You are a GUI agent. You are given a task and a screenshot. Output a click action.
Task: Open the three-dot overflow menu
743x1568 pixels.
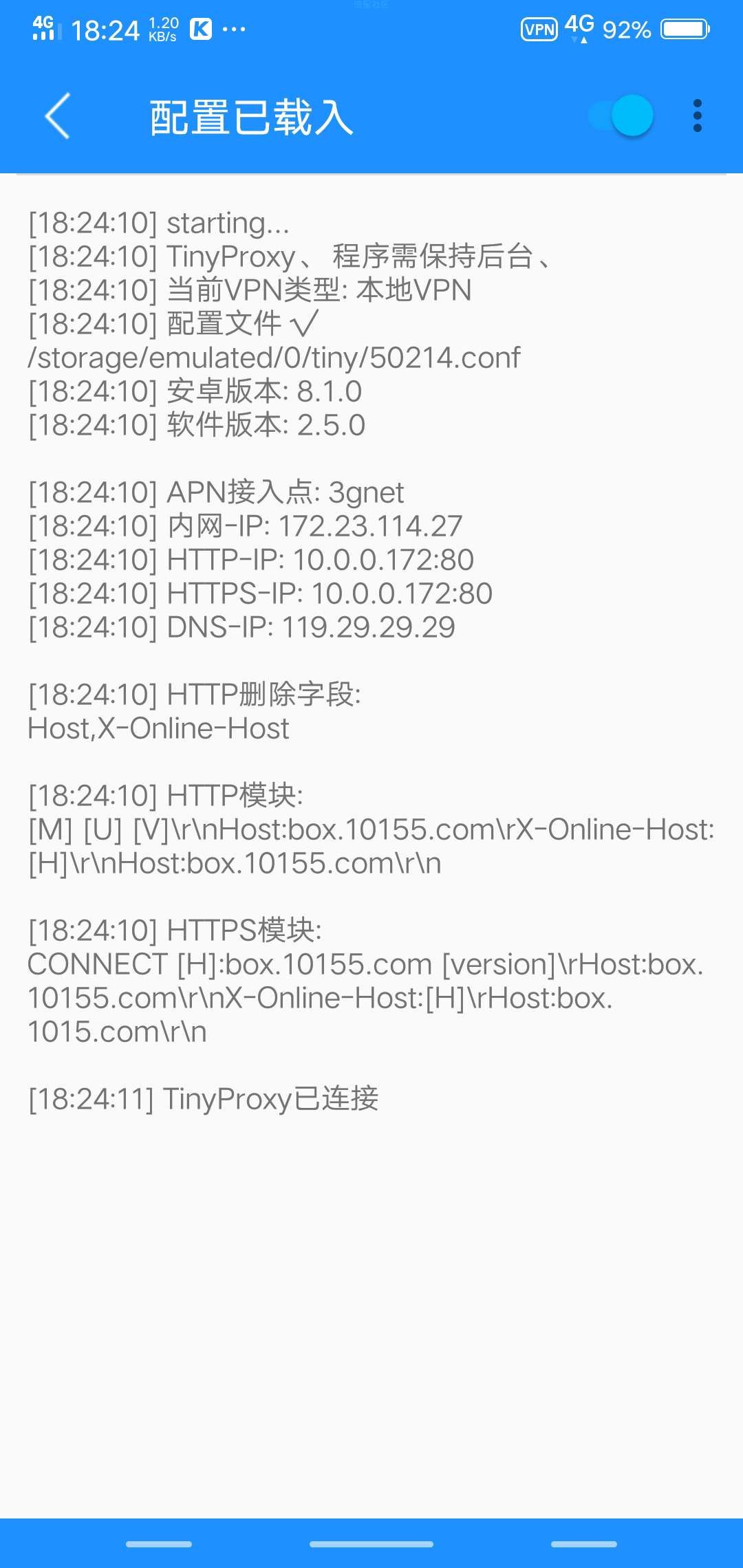tap(698, 116)
